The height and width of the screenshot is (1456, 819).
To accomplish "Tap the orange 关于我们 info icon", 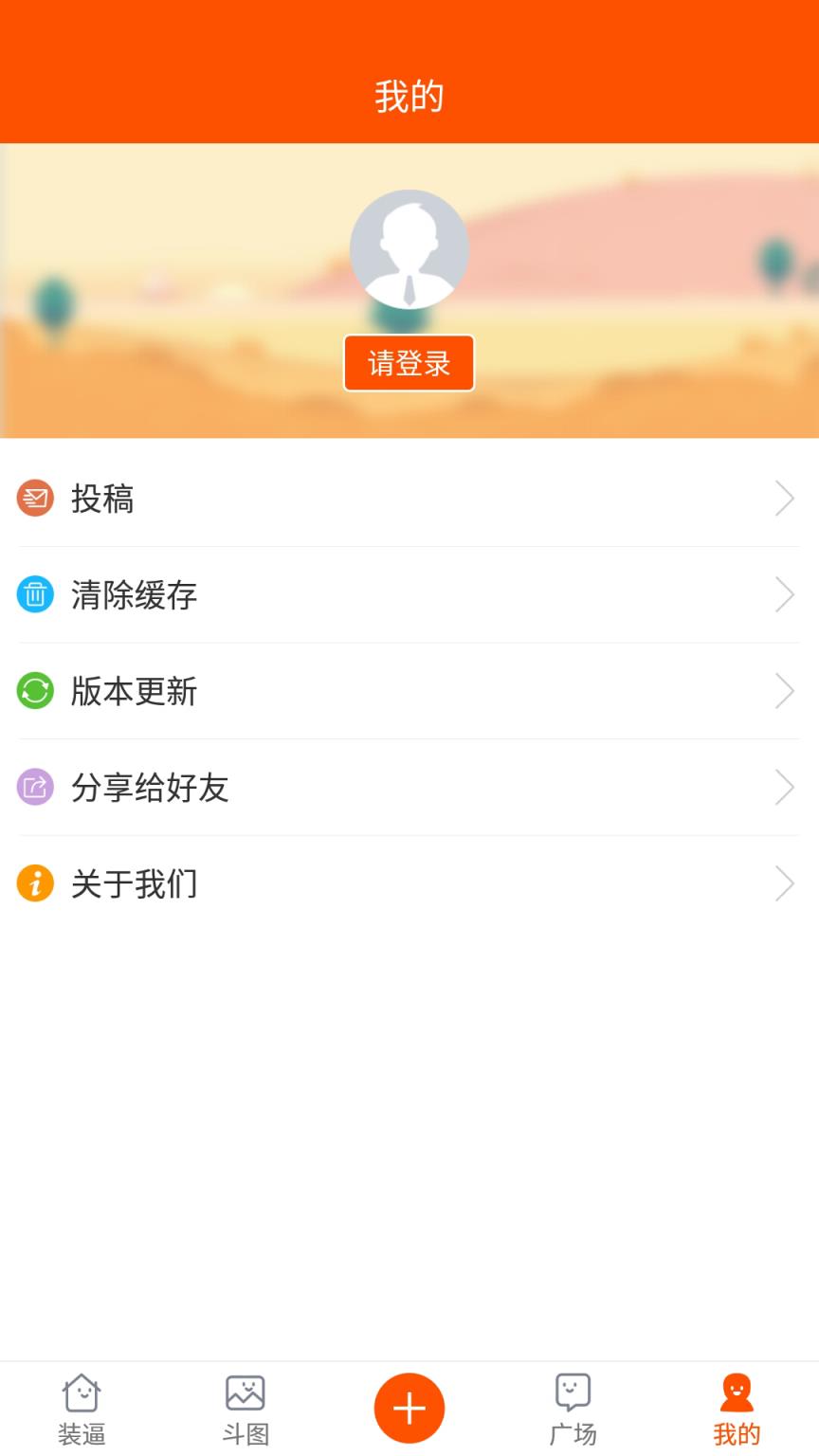I will (34, 883).
